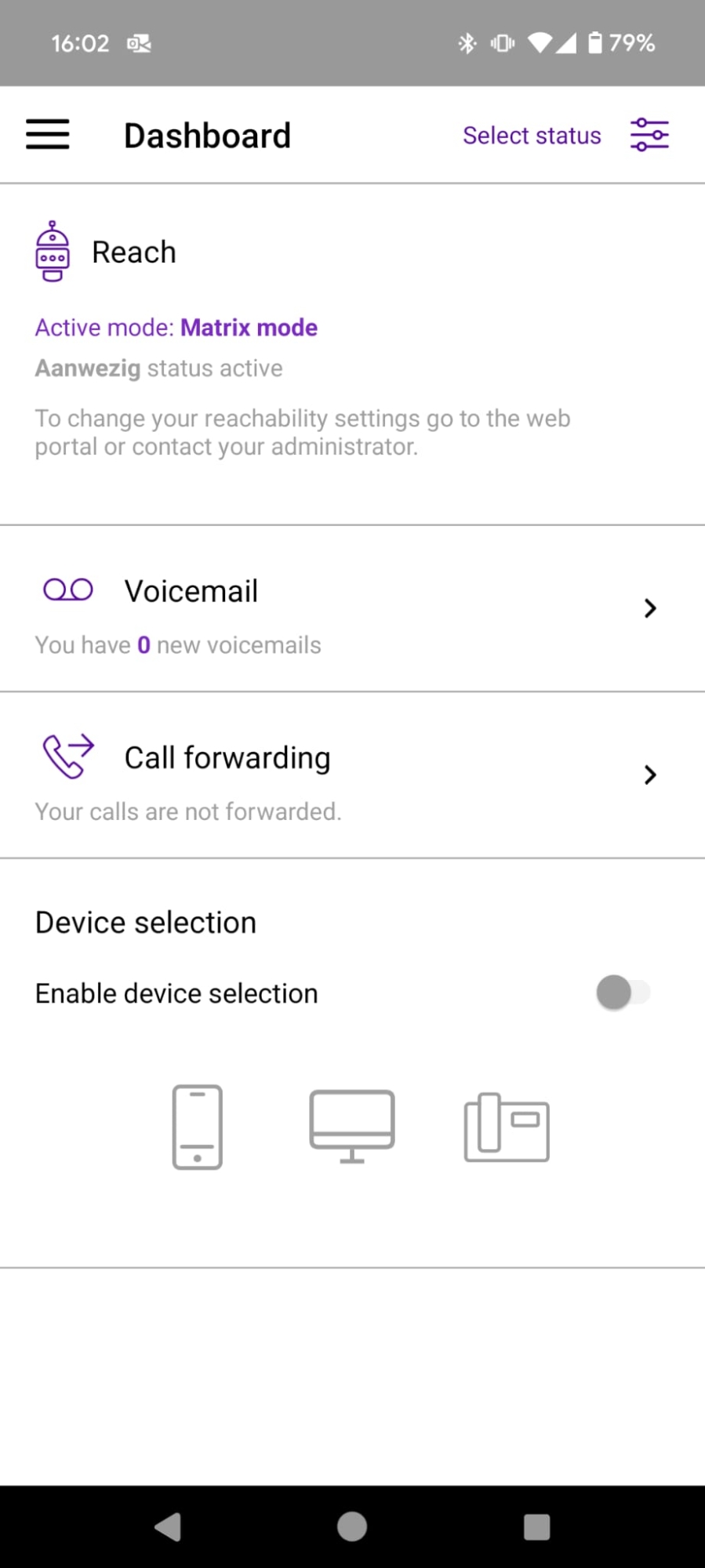705x1568 pixels.
Task: Open the status filter sliders icon
Action: coord(649,135)
